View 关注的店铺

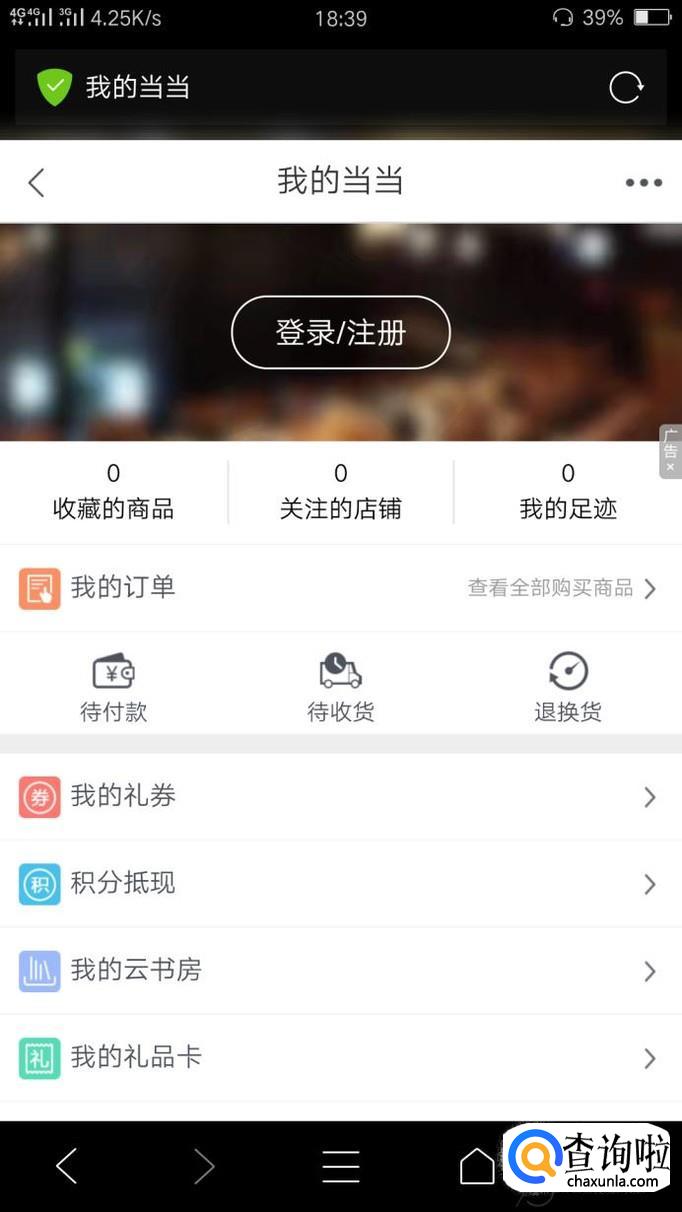pos(341,492)
